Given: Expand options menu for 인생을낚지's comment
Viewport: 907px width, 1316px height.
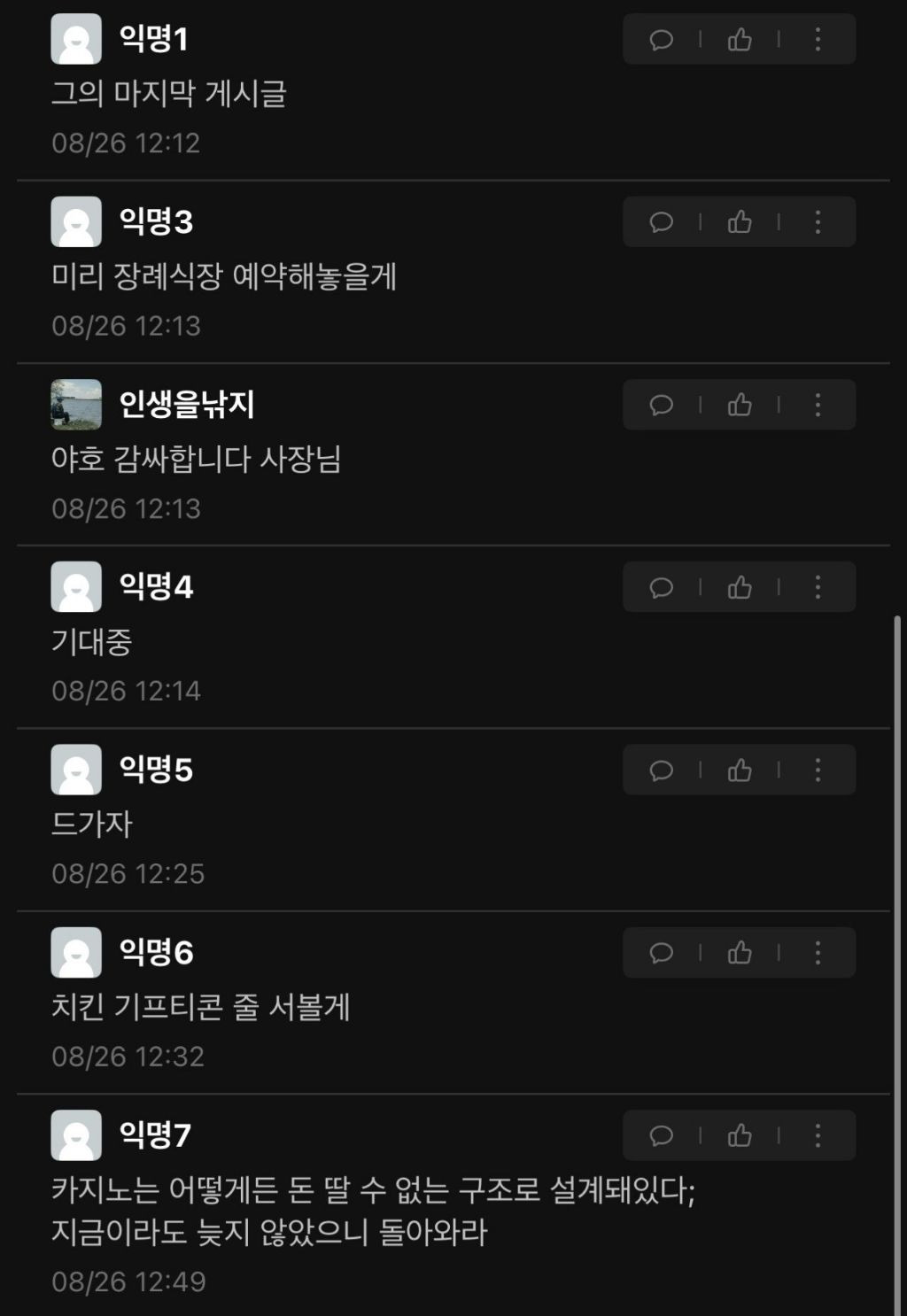Looking at the screenshot, I should click(x=815, y=405).
